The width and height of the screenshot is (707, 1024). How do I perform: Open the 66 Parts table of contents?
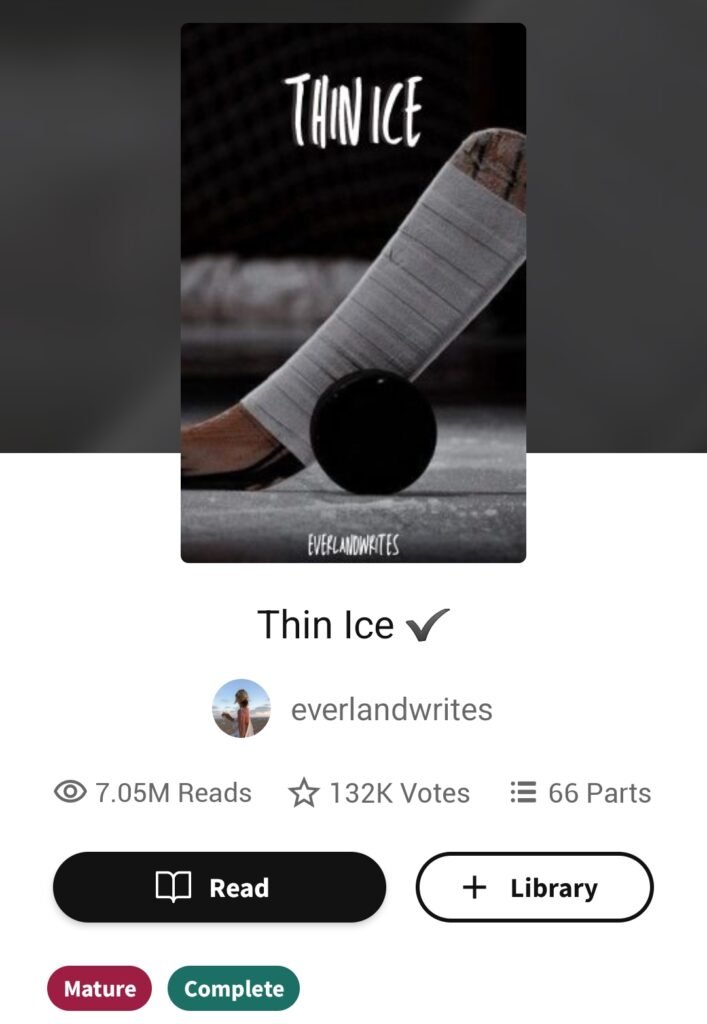(x=580, y=793)
